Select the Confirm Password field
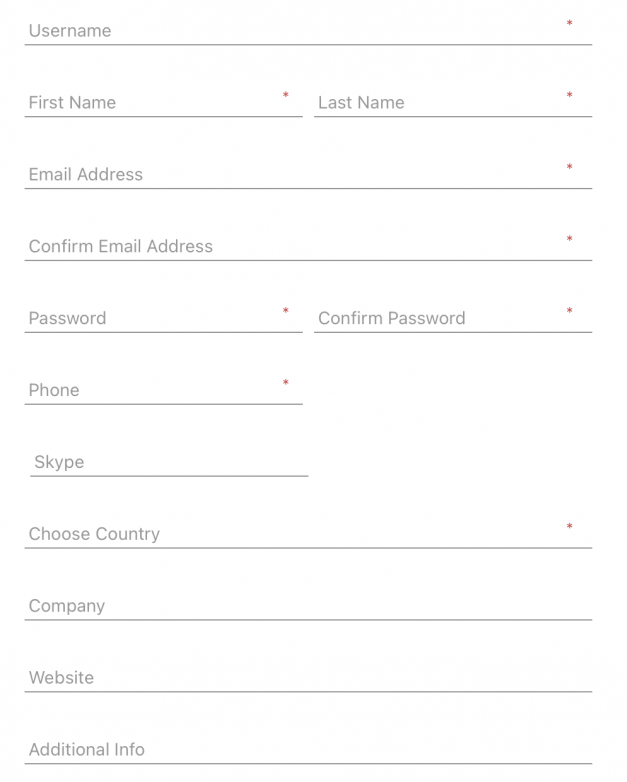 click(x=453, y=318)
